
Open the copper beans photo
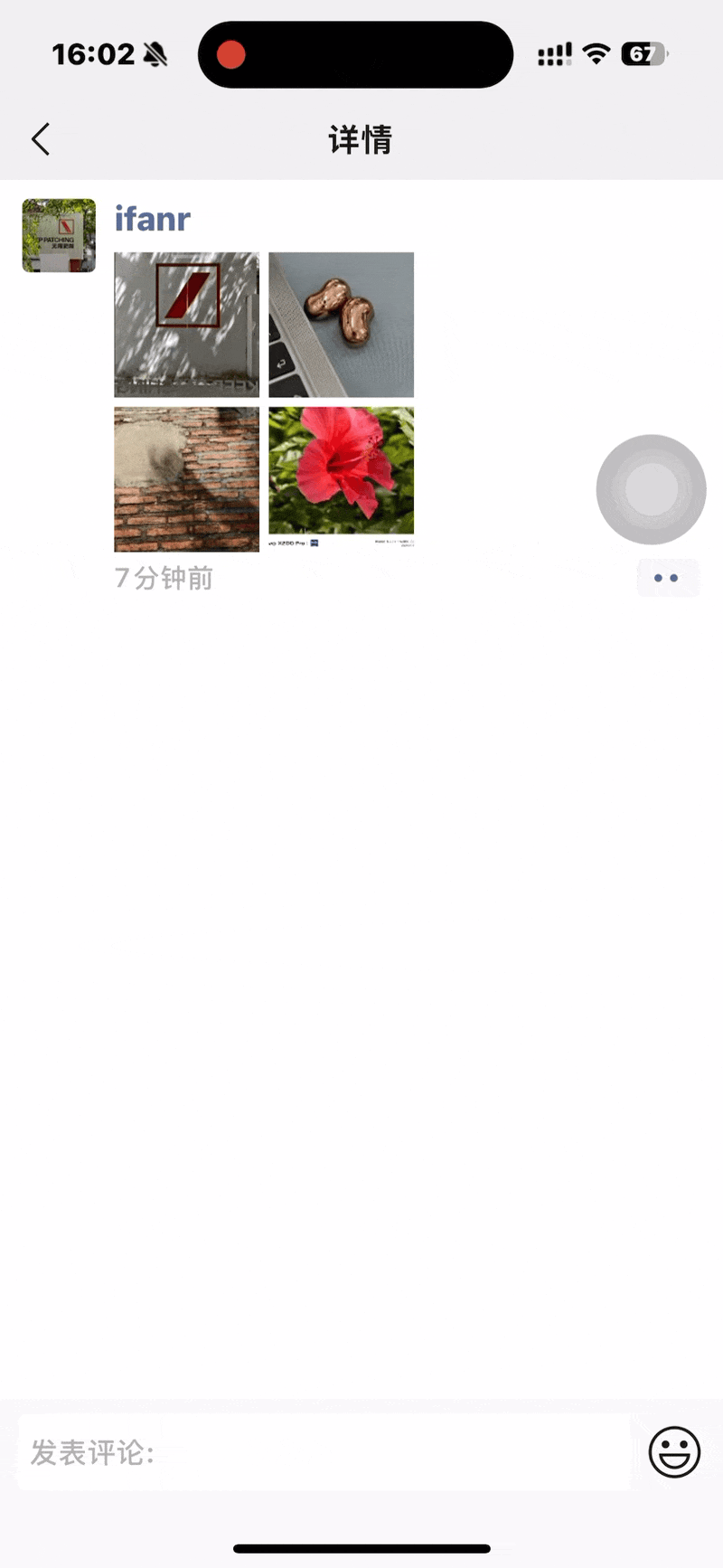342,325
